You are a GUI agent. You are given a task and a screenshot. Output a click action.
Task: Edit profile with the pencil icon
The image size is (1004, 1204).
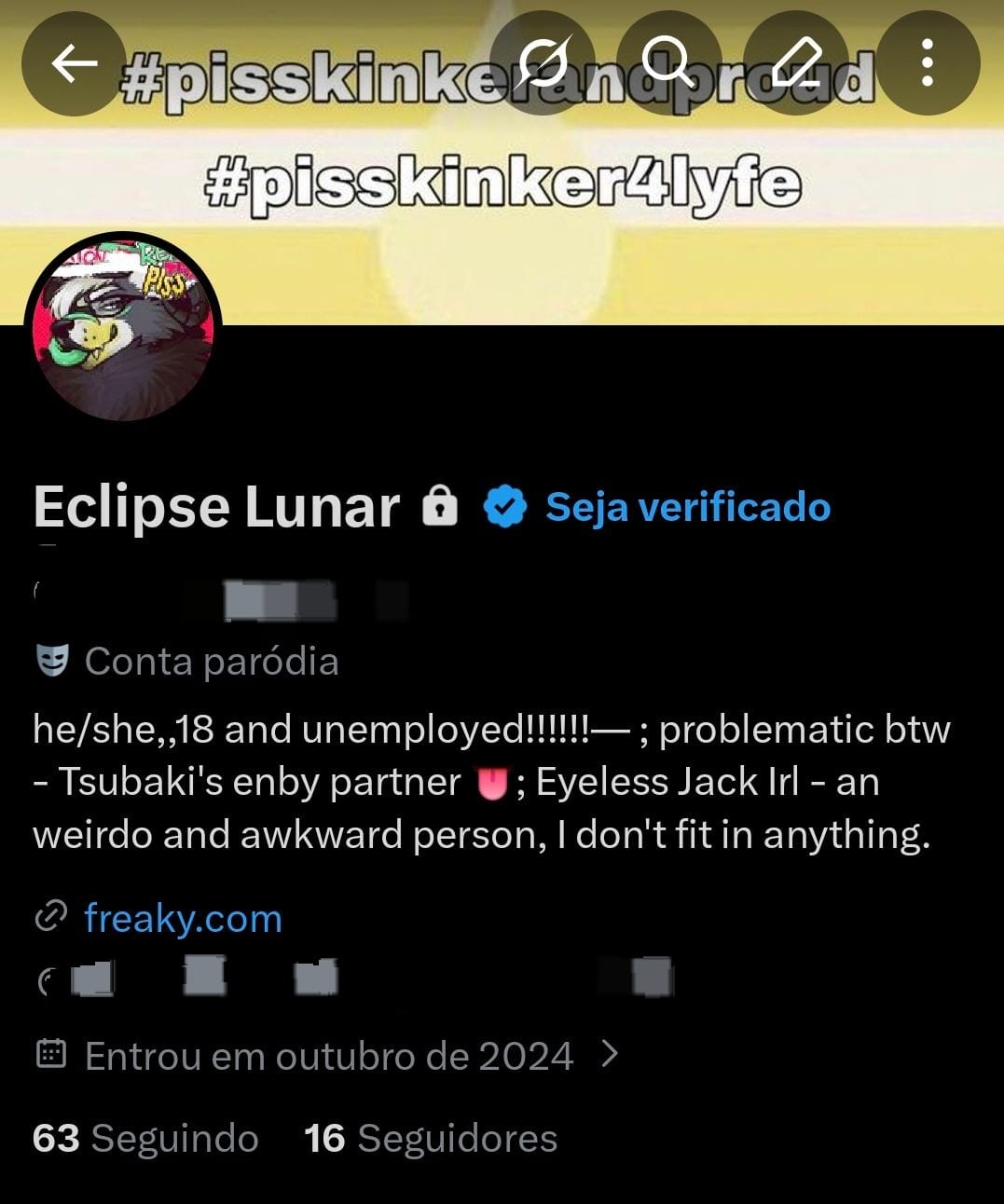(797, 63)
